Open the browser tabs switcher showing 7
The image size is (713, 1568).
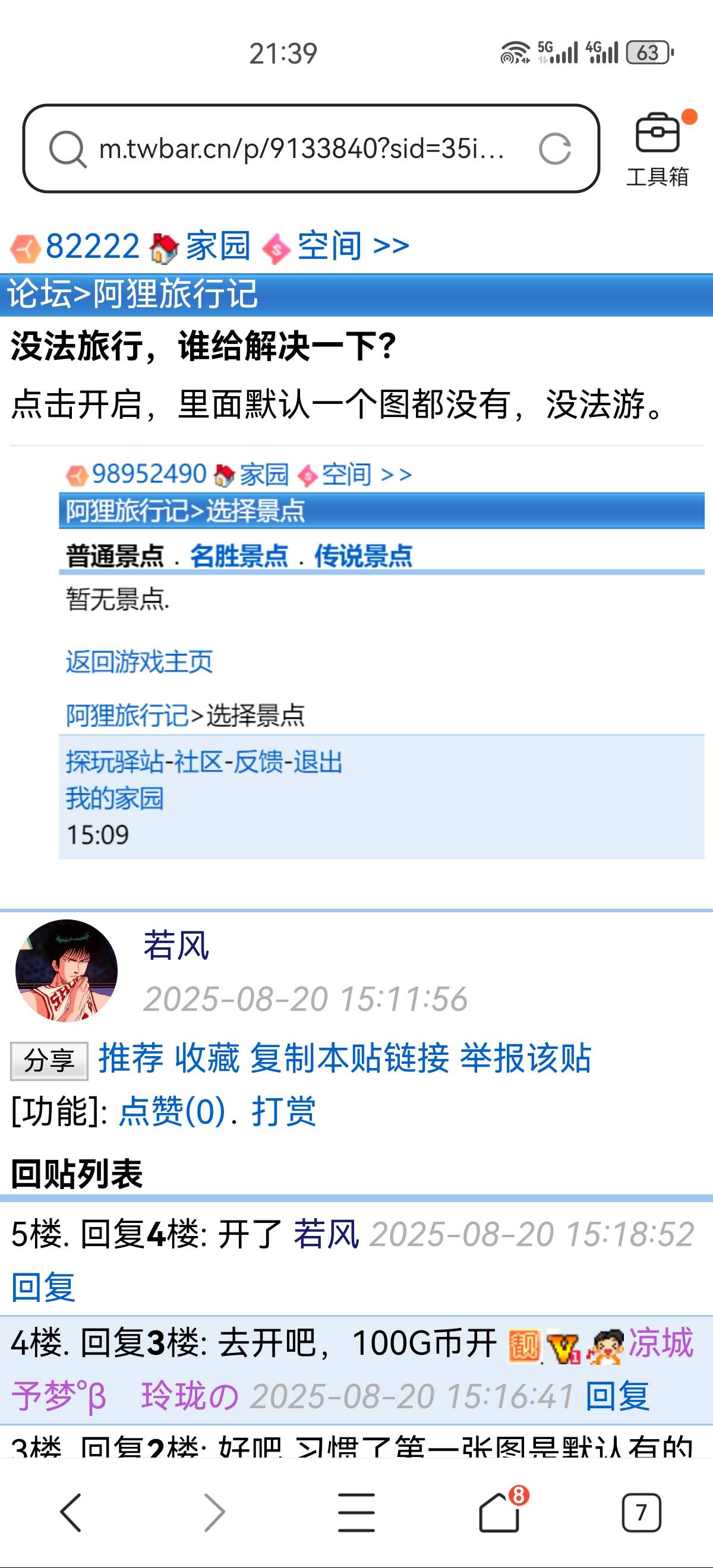pyautogui.click(x=641, y=1512)
